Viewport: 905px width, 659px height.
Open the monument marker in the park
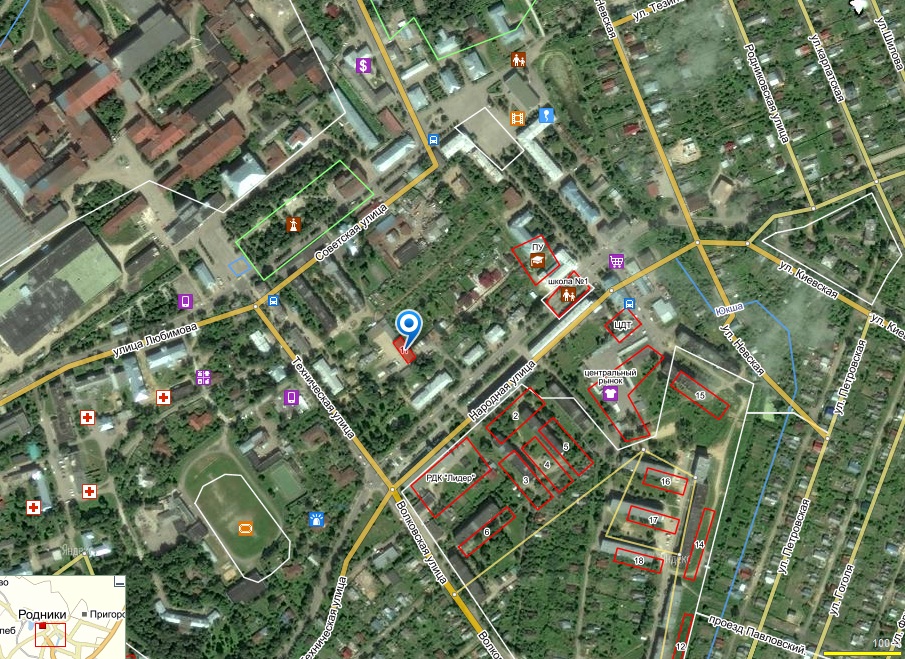tap(293, 224)
